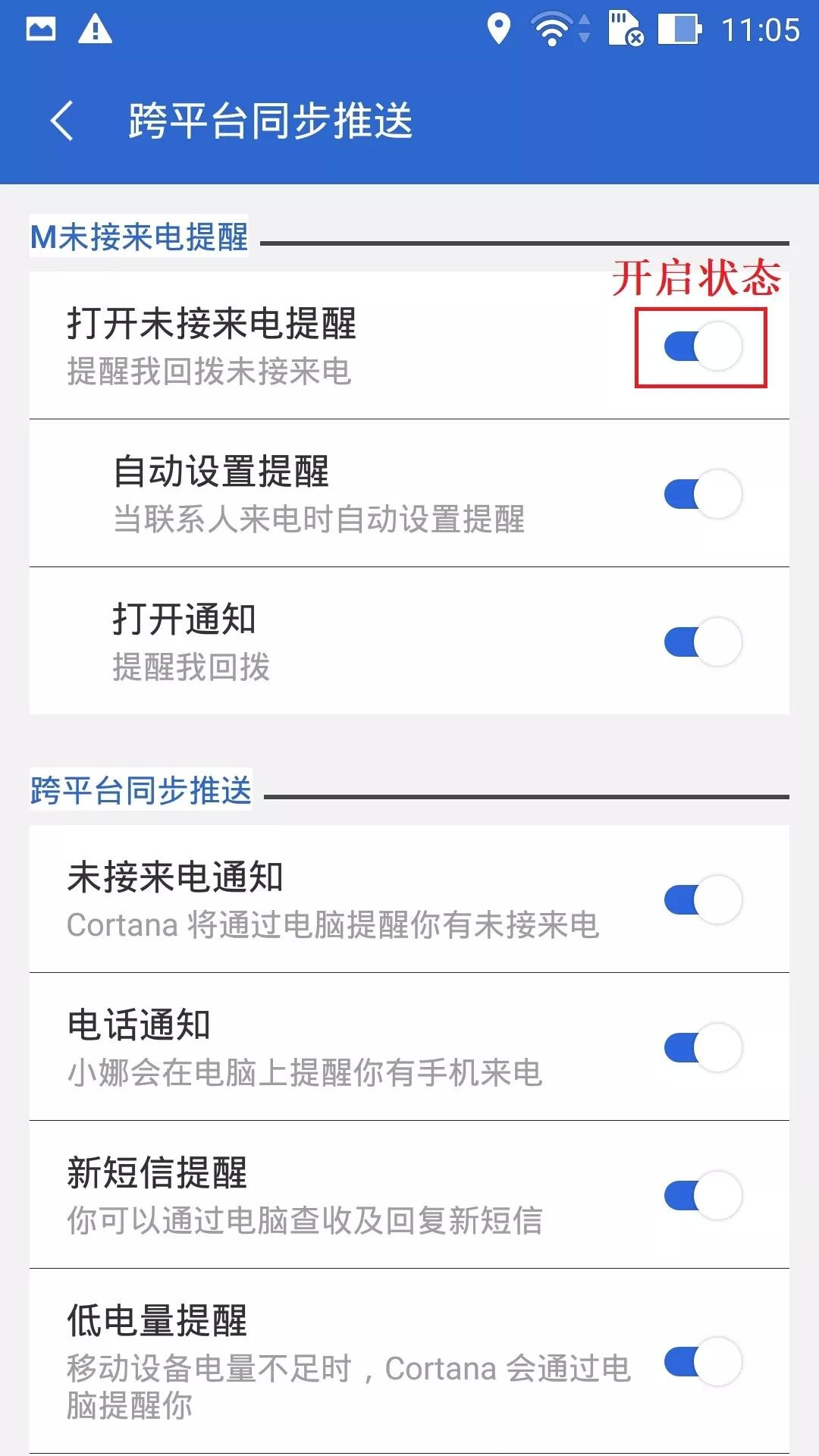Disable 打开通知 switch
This screenshot has height=1456, width=819.
[x=702, y=642]
